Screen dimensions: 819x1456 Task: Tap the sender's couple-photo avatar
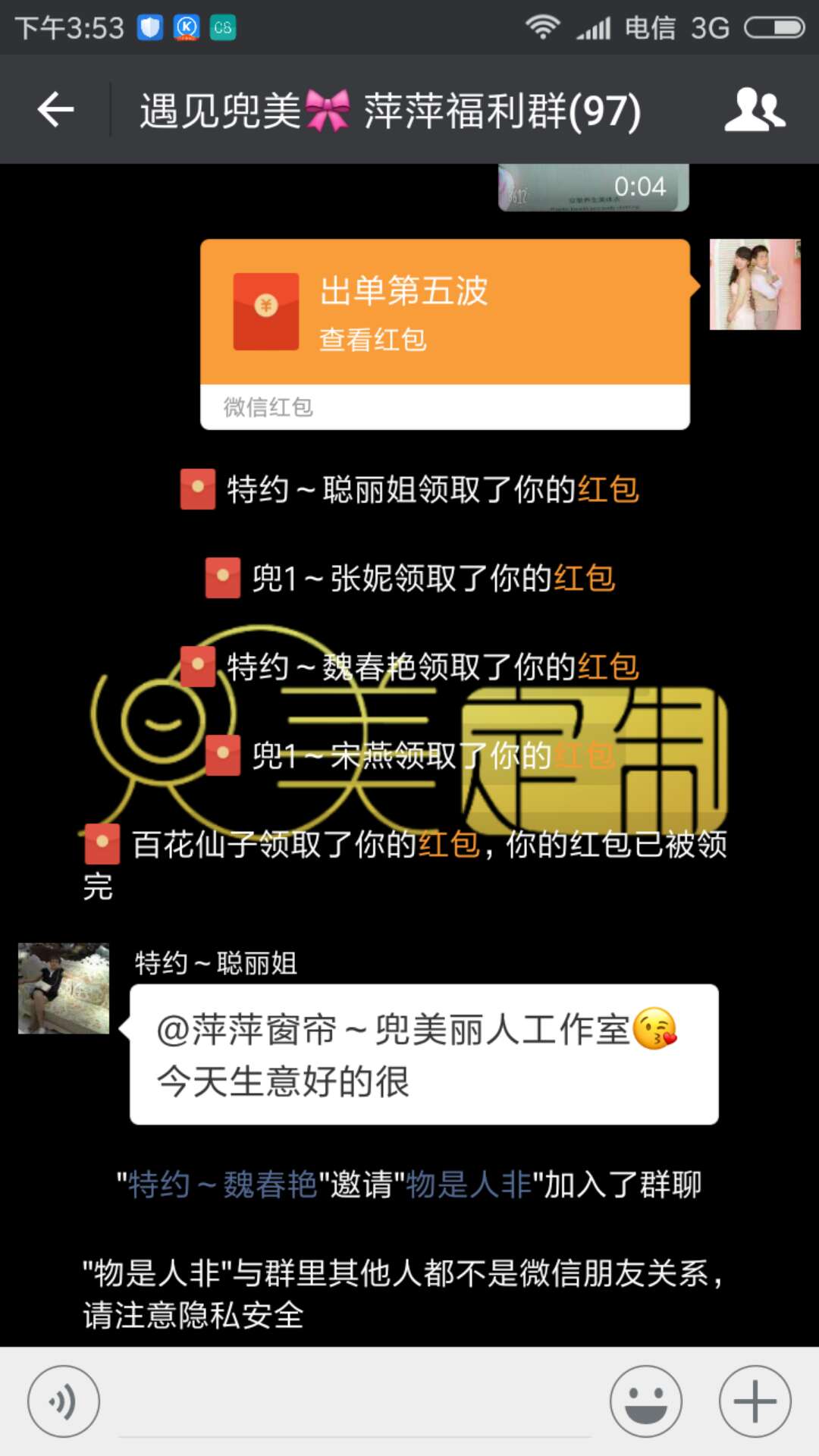(x=755, y=284)
